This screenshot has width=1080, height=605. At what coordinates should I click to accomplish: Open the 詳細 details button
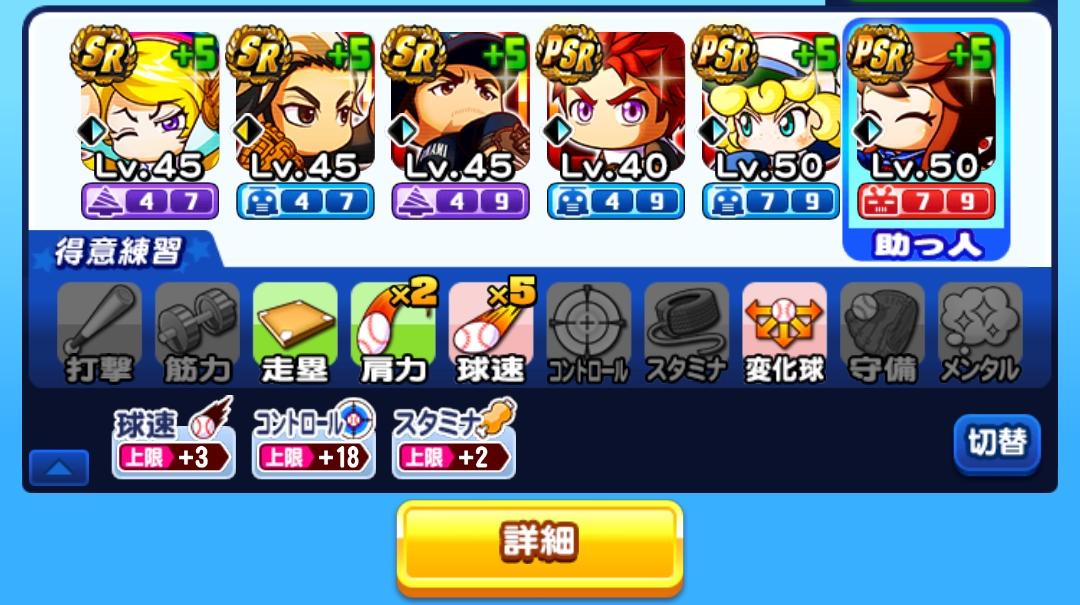pyautogui.click(x=540, y=545)
